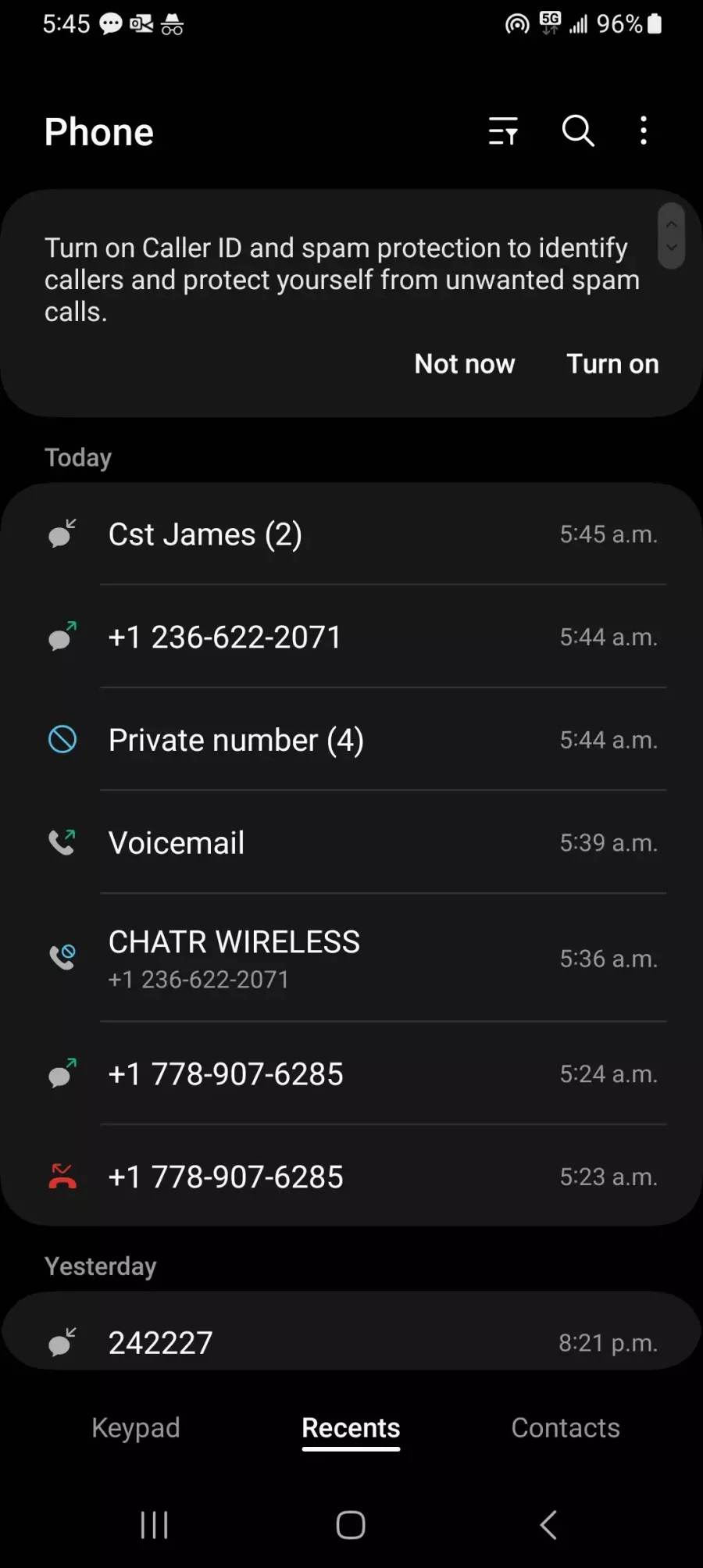Open the Cst James call entry
The image size is (703, 1568).
pyautogui.click(x=351, y=534)
